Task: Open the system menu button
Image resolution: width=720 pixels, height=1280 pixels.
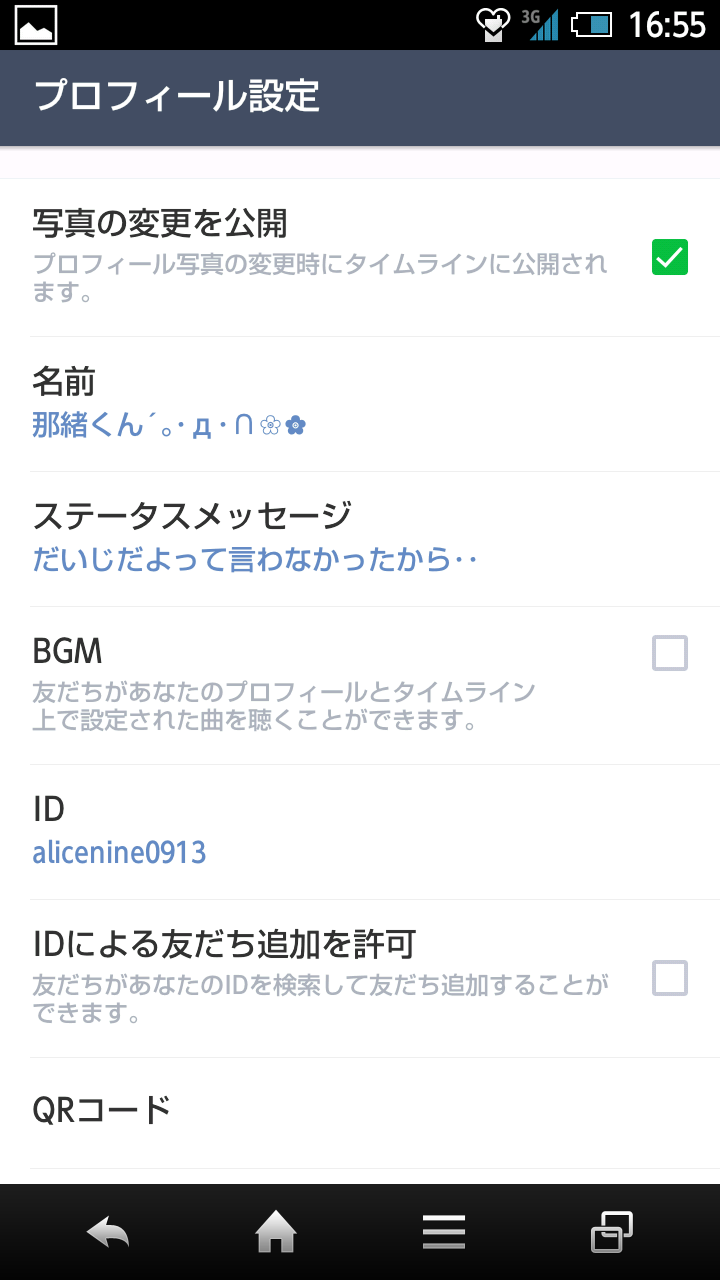Action: [444, 1232]
